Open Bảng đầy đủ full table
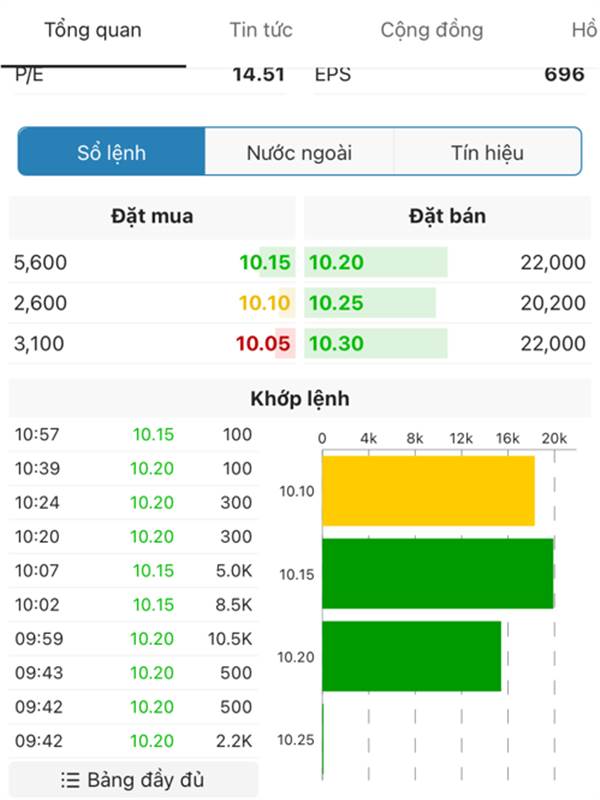The height and width of the screenshot is (800, 600). point(133,780)
